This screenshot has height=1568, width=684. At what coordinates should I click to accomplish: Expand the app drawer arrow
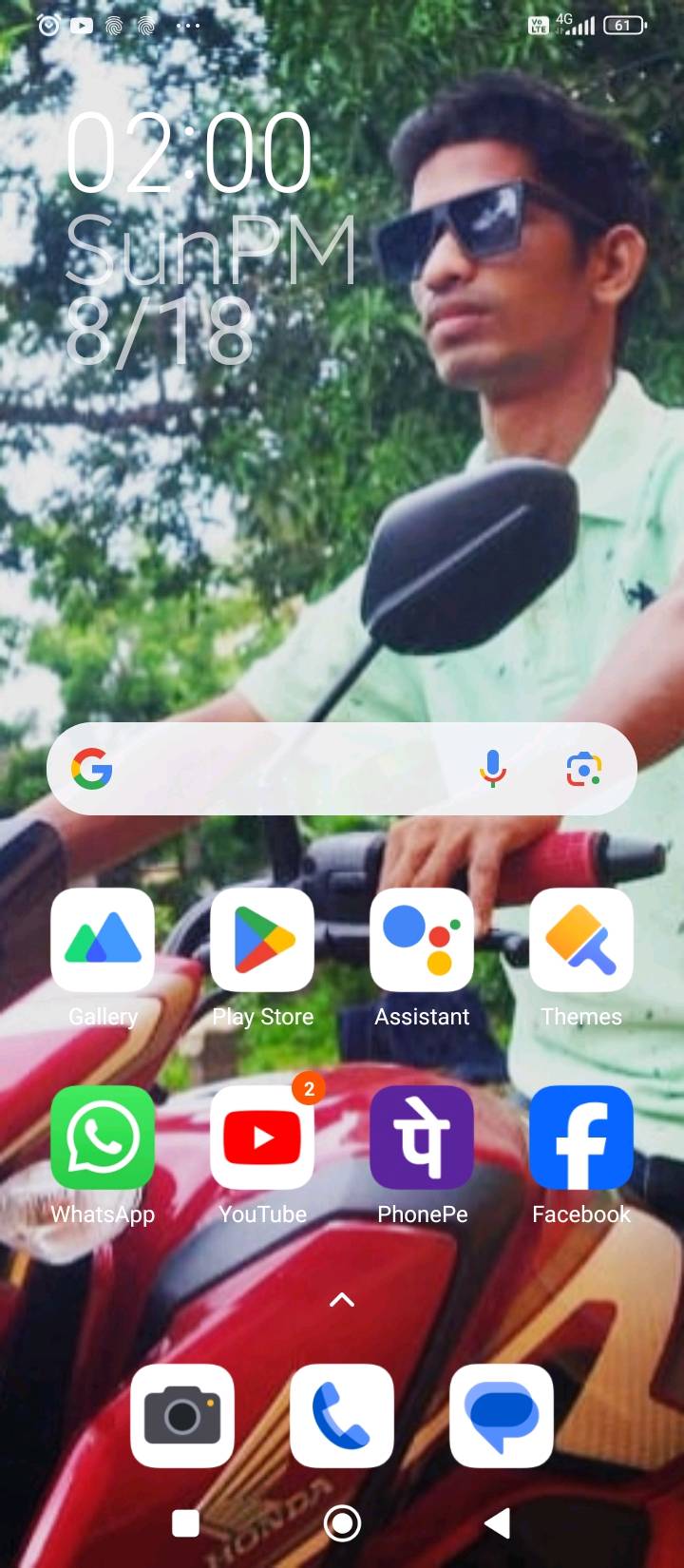[342, 1299]
